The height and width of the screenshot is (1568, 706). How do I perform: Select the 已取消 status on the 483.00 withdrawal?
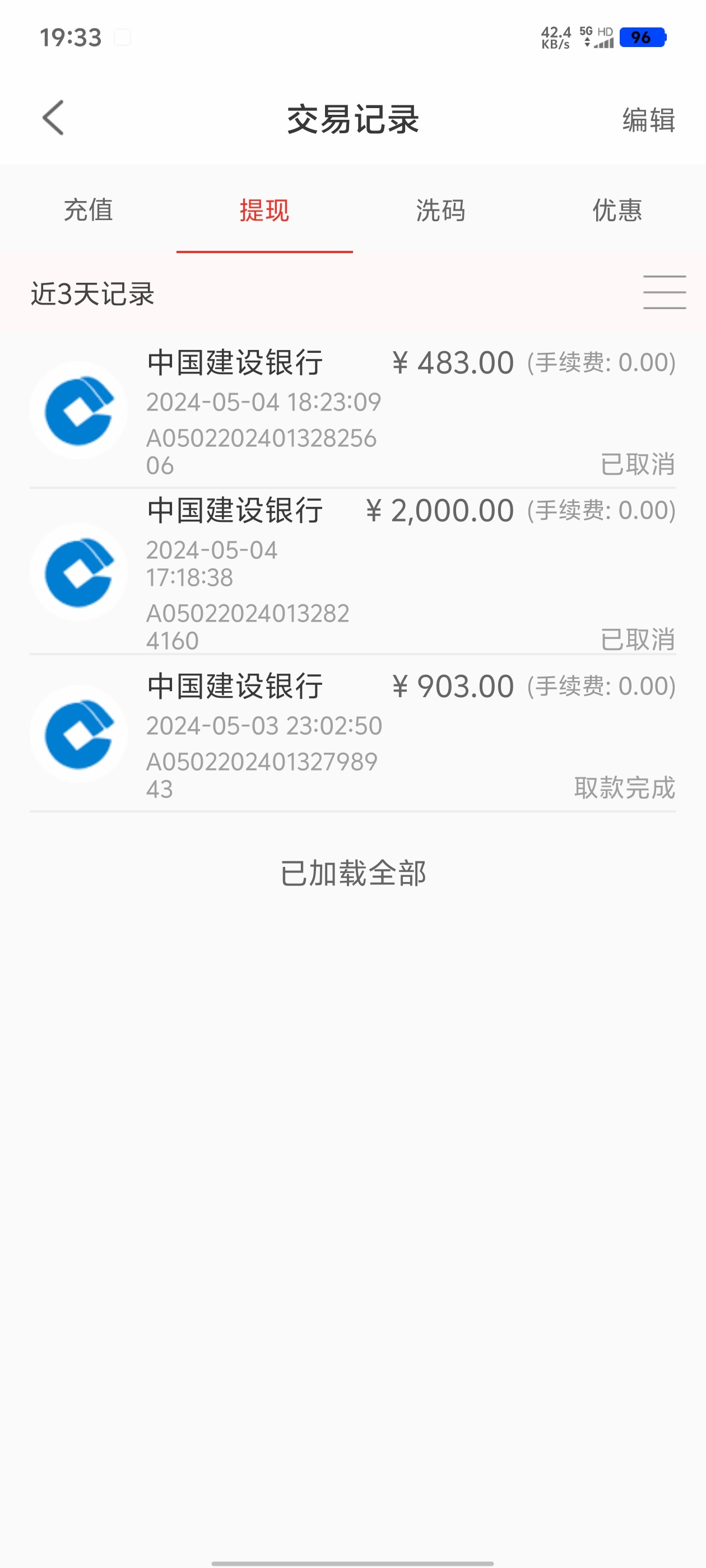coord(637,464)
